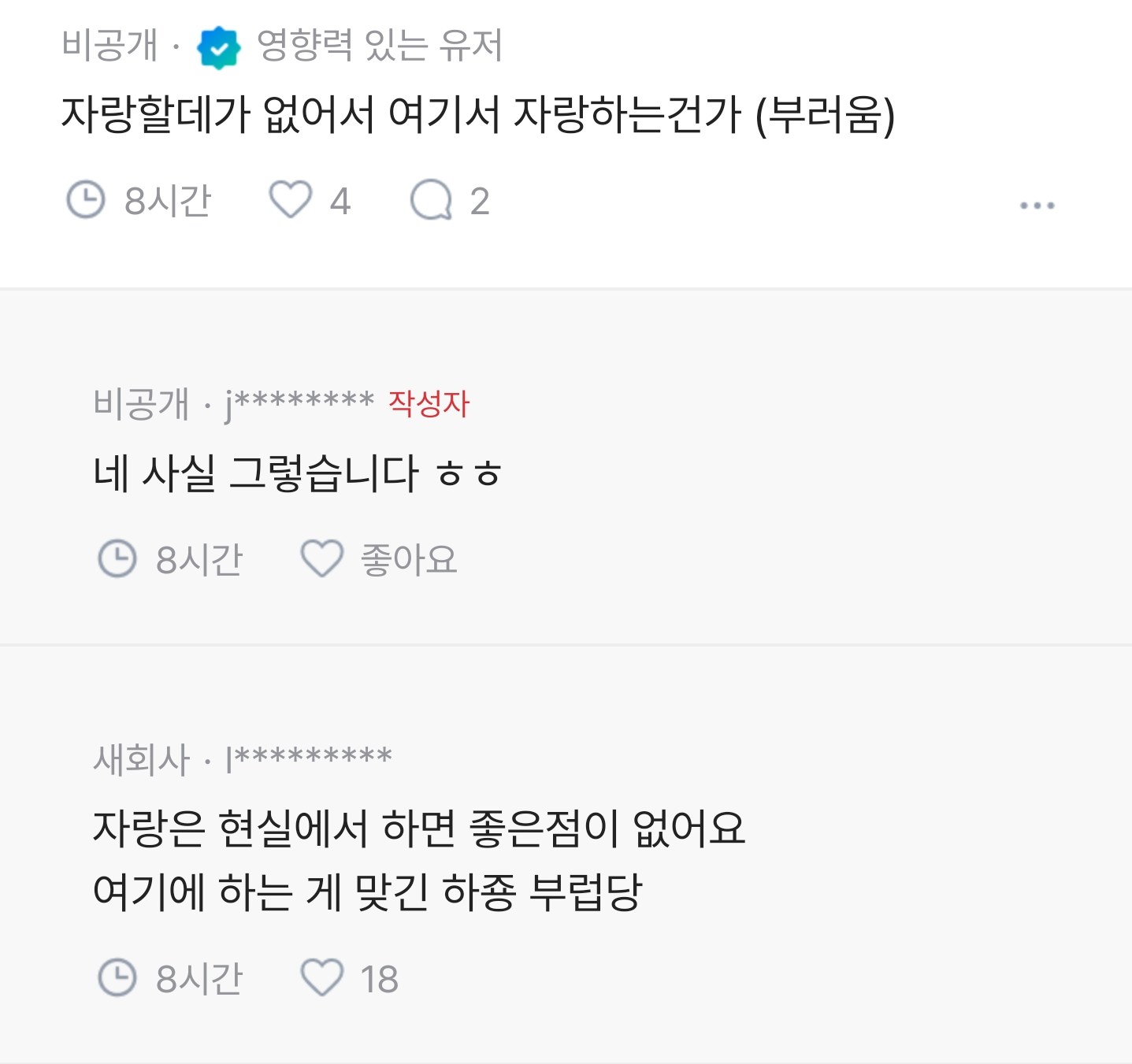The height and width of the screenshot is (1064, 1132).
Task: Like the reply 네 사실 그렇습니다
Action: point(322,558)
